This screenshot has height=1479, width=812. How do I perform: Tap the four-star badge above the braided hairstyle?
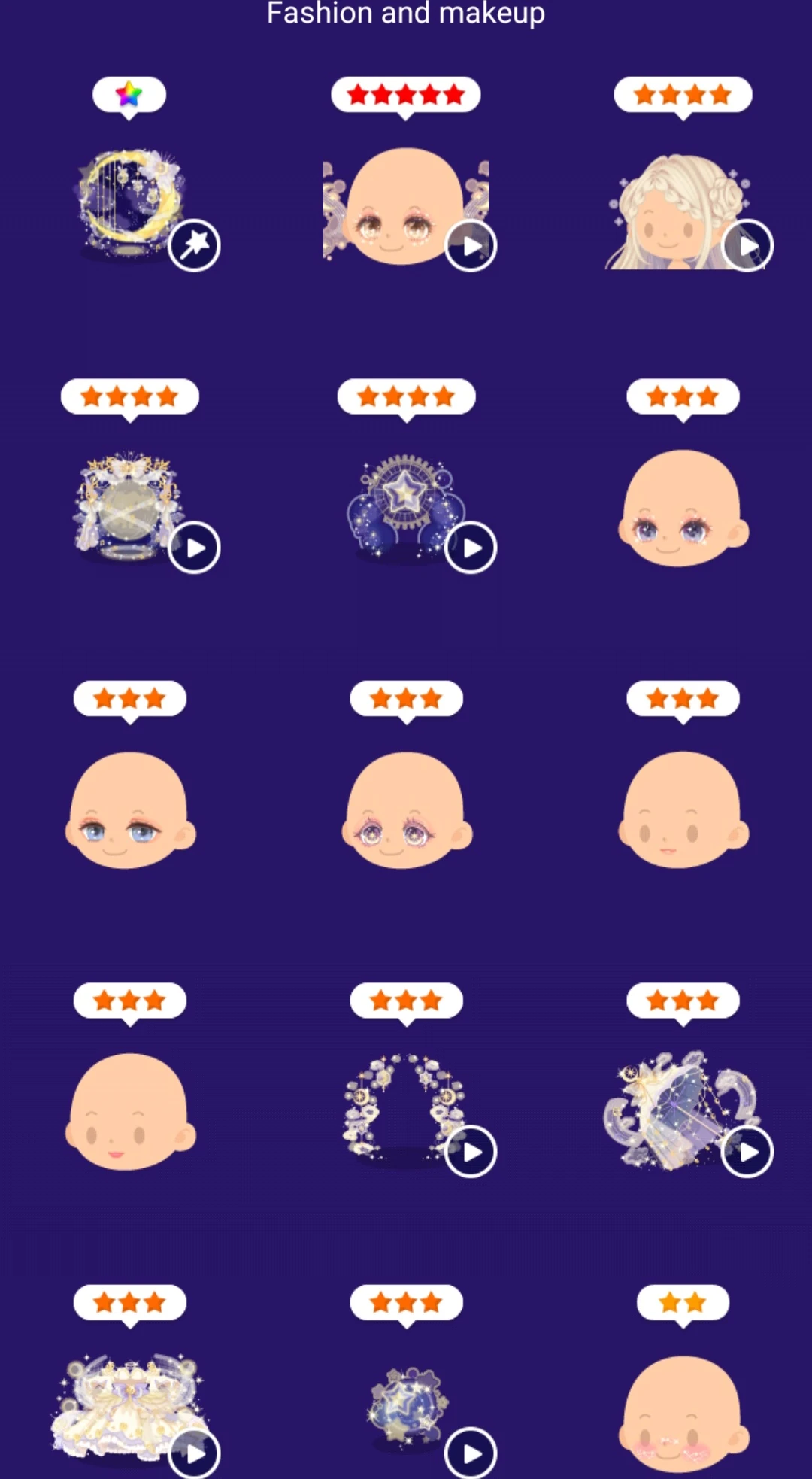683,93
